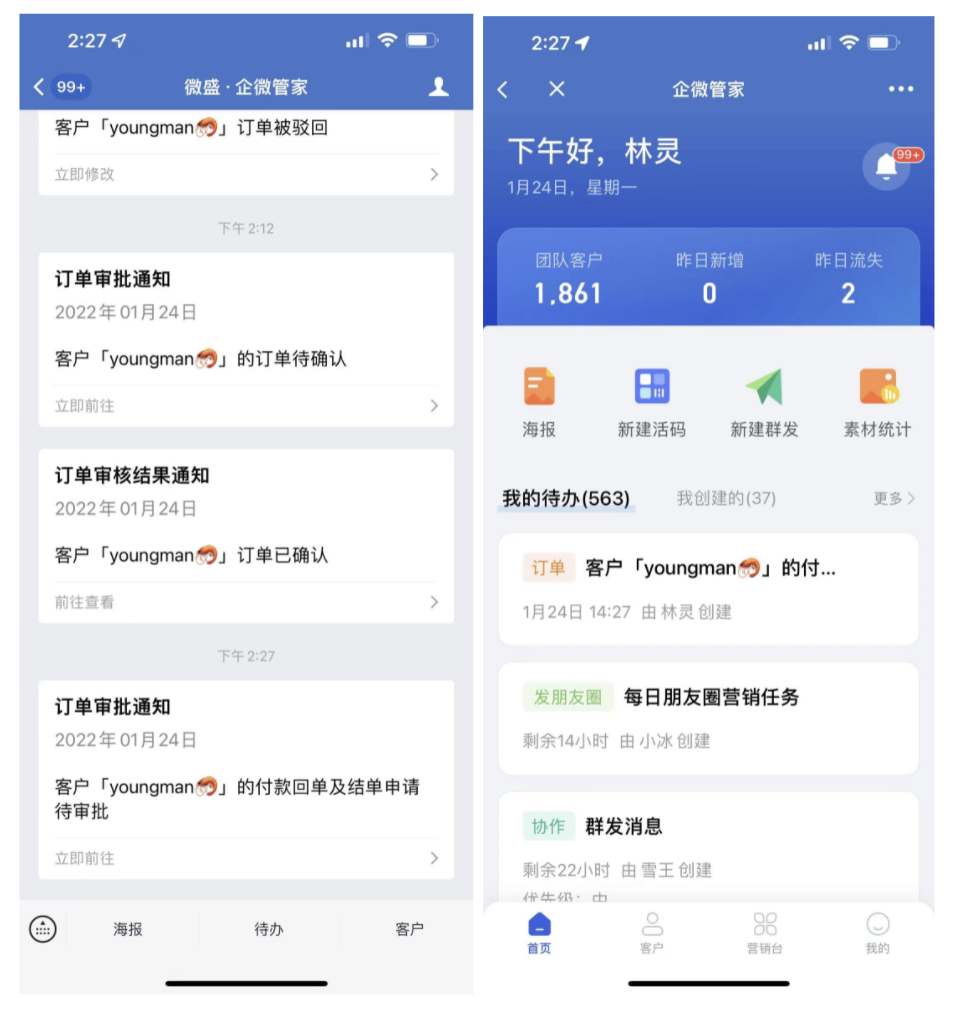Open the notification bell with 99+ badge

tap(887, 167)
